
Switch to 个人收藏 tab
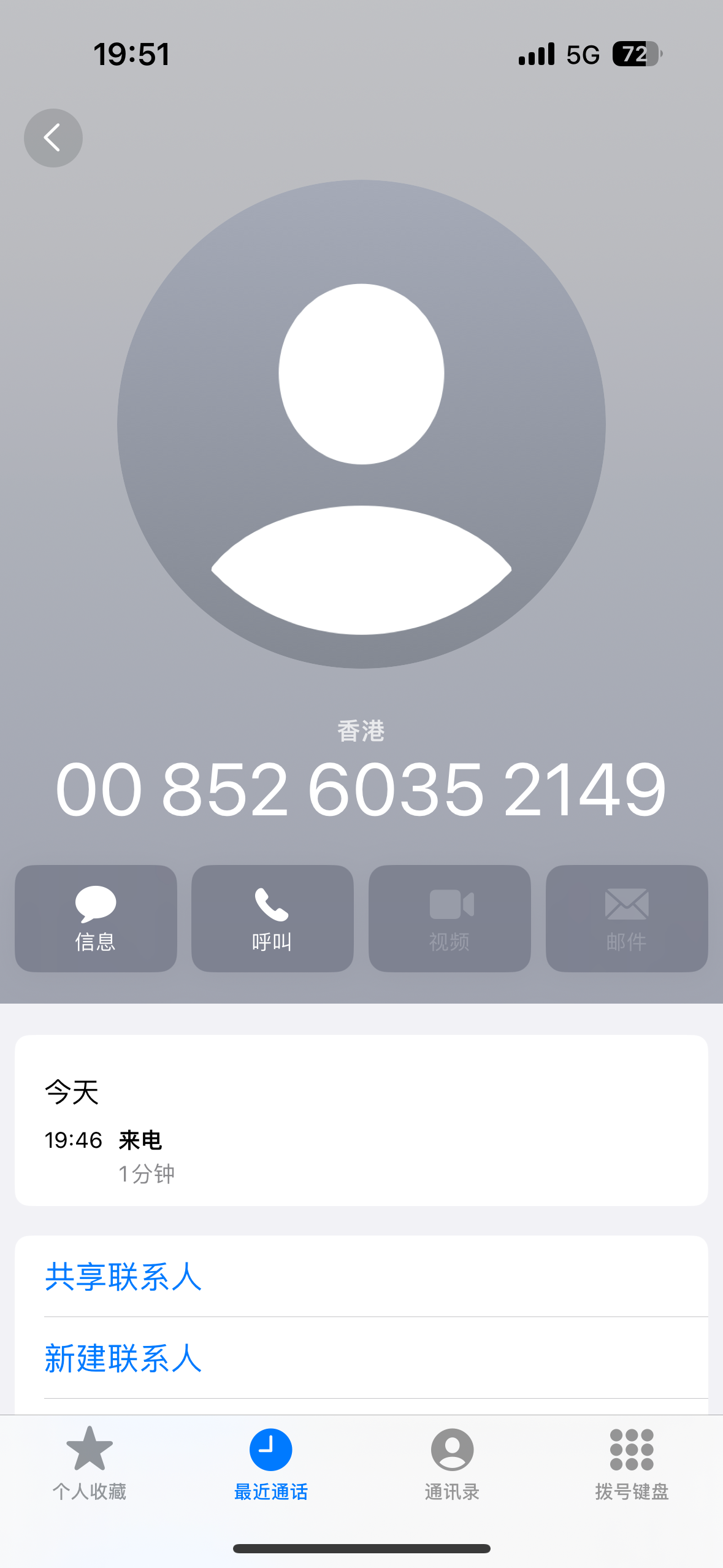coord(90,1464)
